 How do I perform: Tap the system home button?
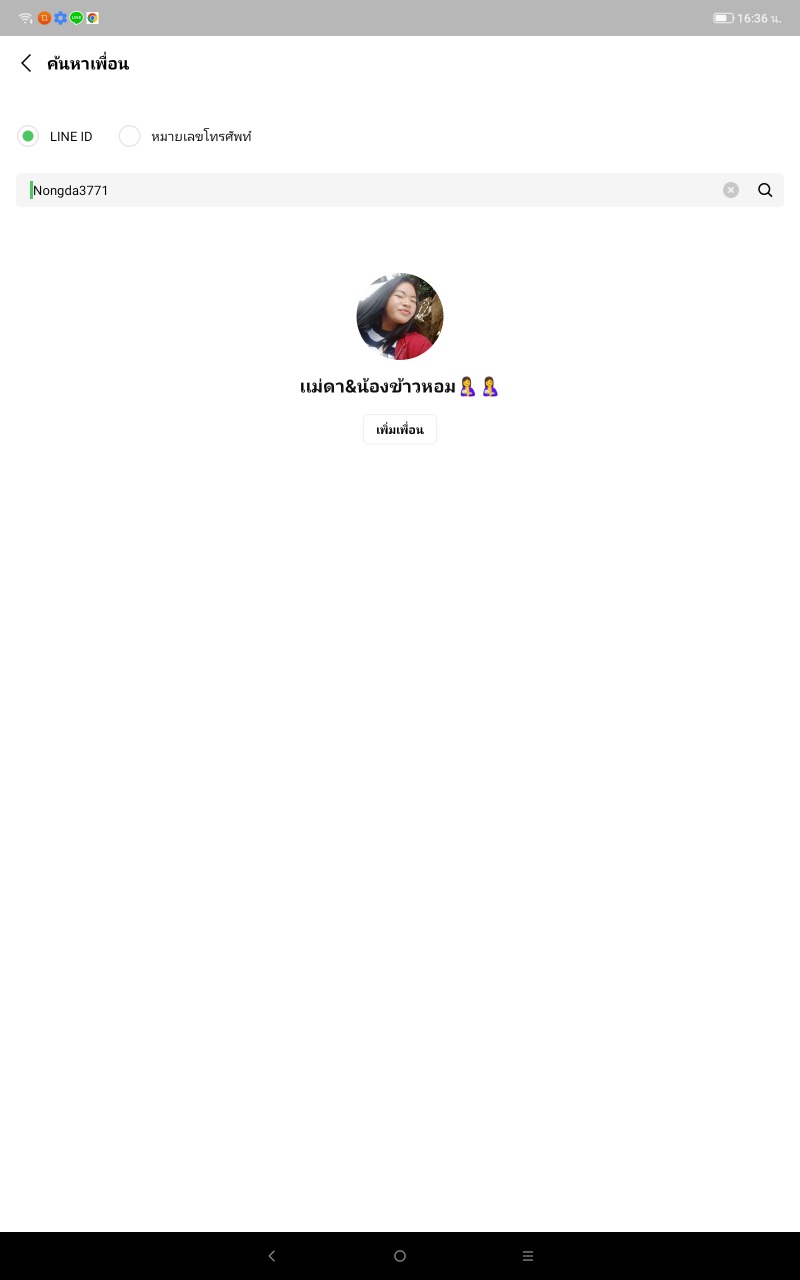(x=400, y=1256)
